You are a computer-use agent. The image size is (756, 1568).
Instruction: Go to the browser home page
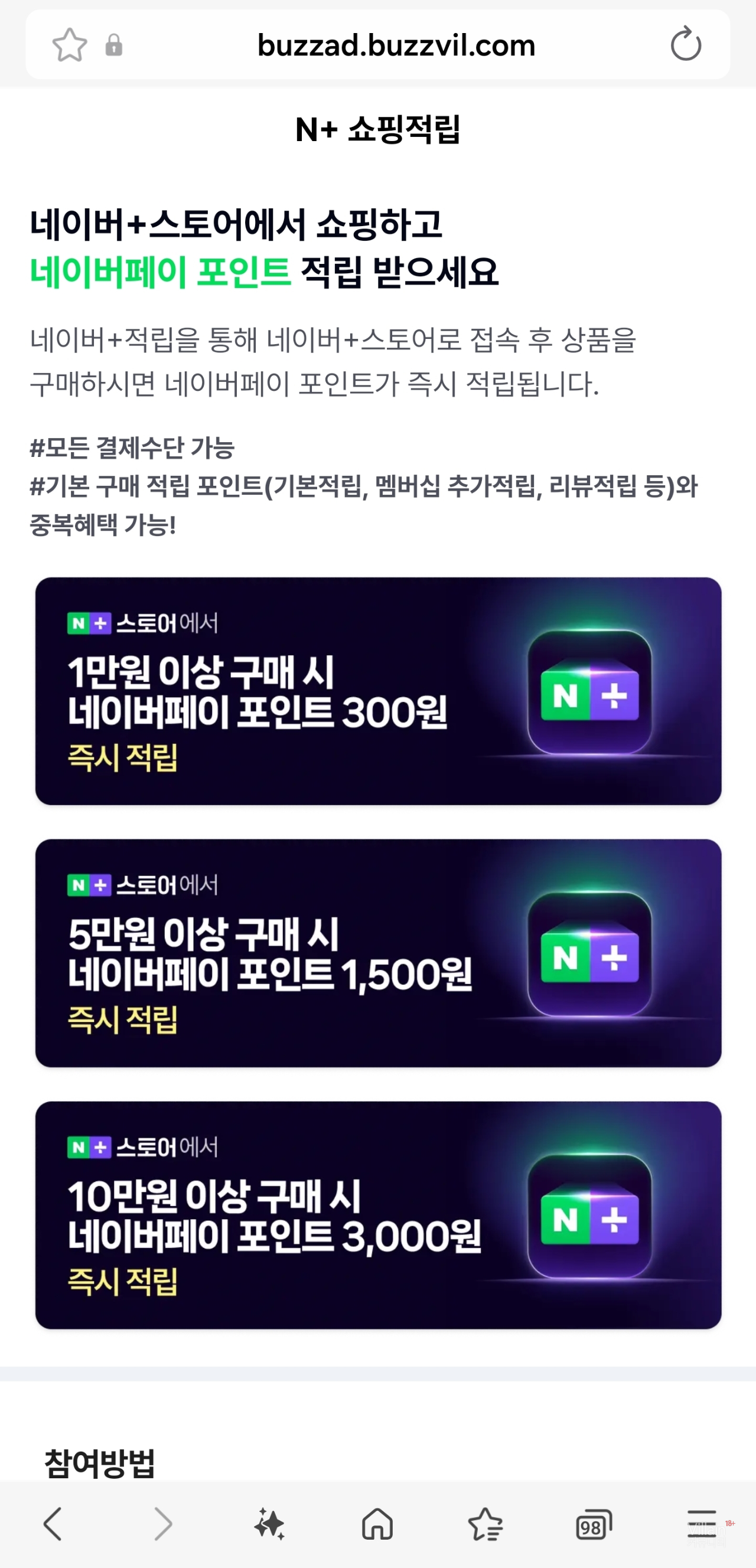[x=377, y=1524]
